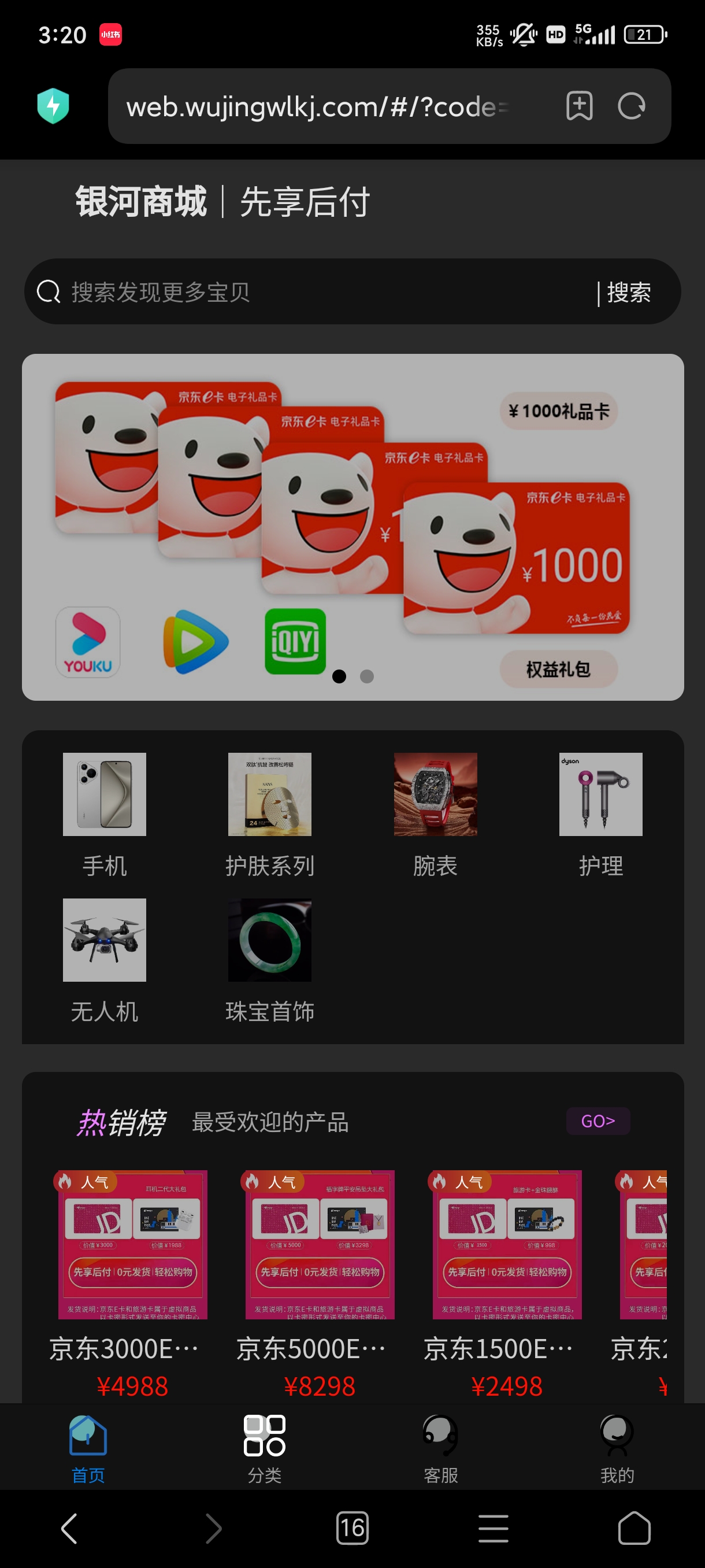Open the 京东E卡 gift card banner
Image resolution: width=705 pixels, height=1568 pixels.
pos(353,527)
